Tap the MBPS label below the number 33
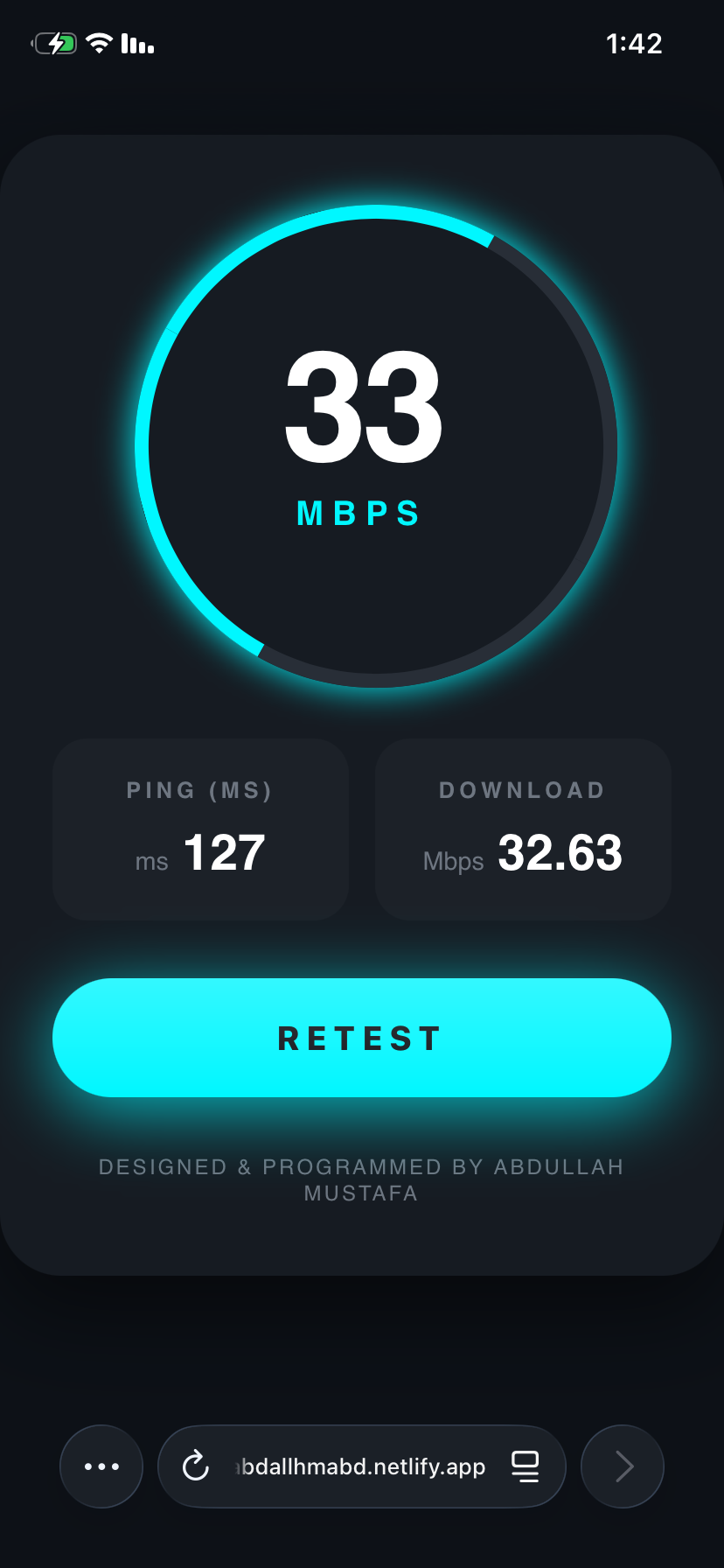The height and width of the screenshot is (1568, 724). (x=359, y=514)
